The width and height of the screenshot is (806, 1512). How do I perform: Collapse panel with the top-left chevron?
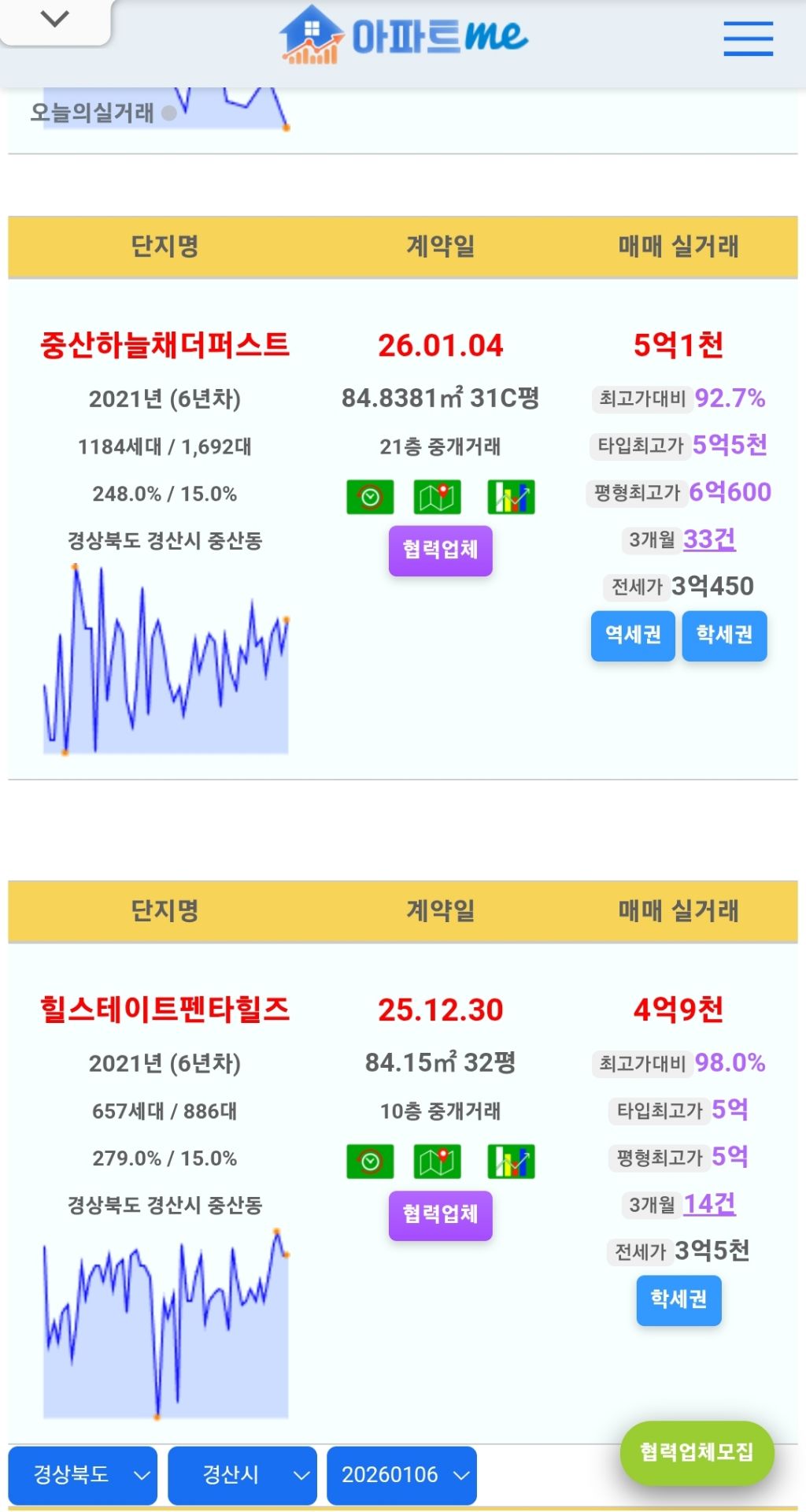(55, 20)
